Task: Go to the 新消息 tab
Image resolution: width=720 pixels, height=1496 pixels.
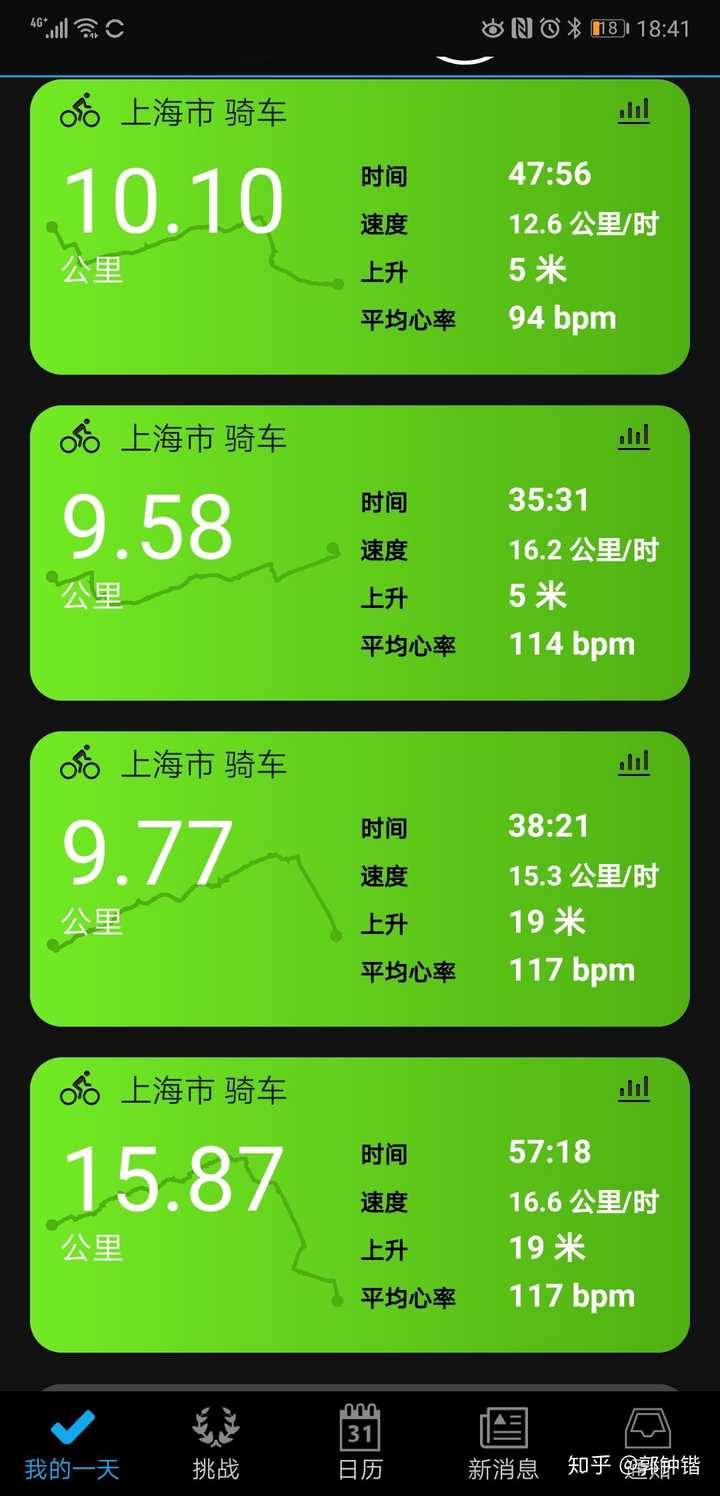Action: tap(504, 1444)
